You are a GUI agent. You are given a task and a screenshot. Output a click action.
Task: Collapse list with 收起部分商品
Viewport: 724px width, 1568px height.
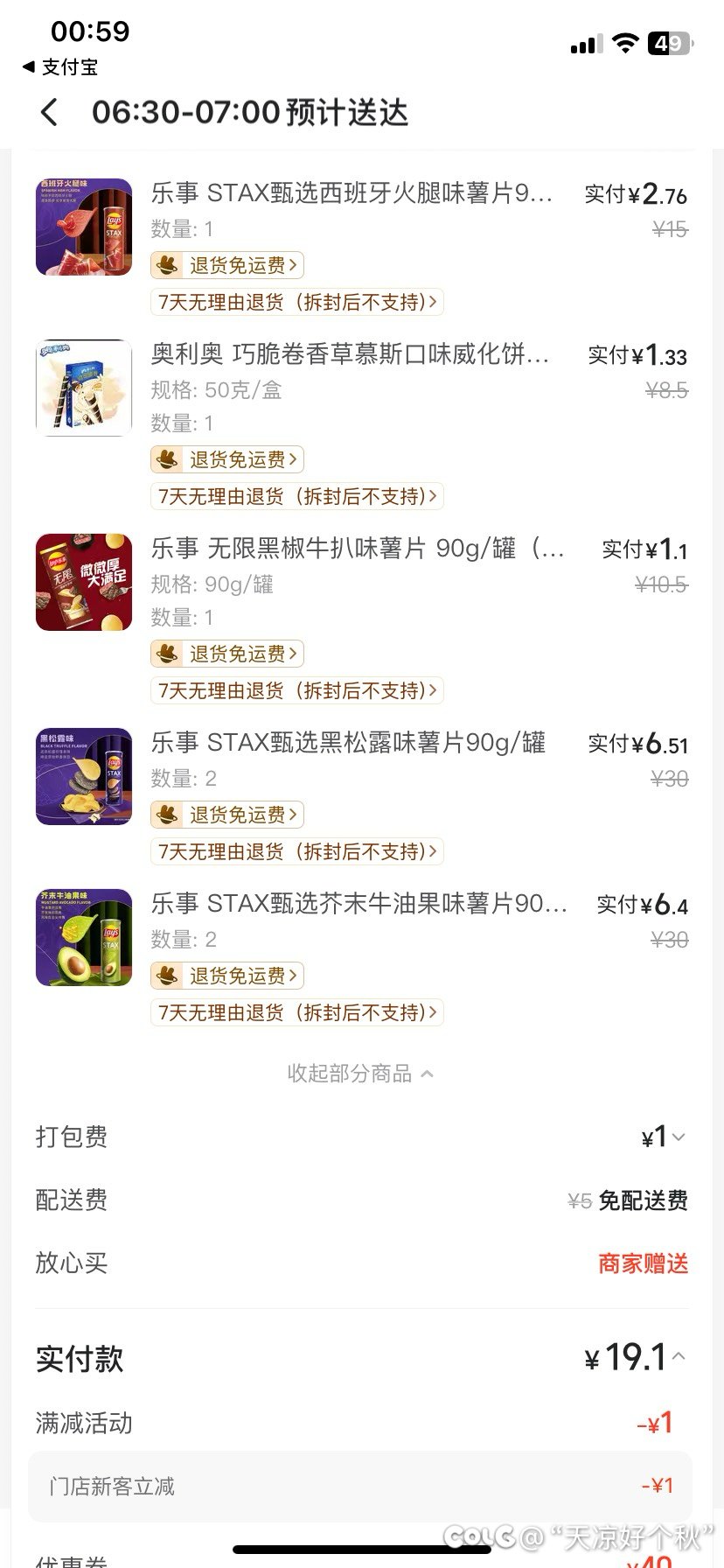[360, 1074]
